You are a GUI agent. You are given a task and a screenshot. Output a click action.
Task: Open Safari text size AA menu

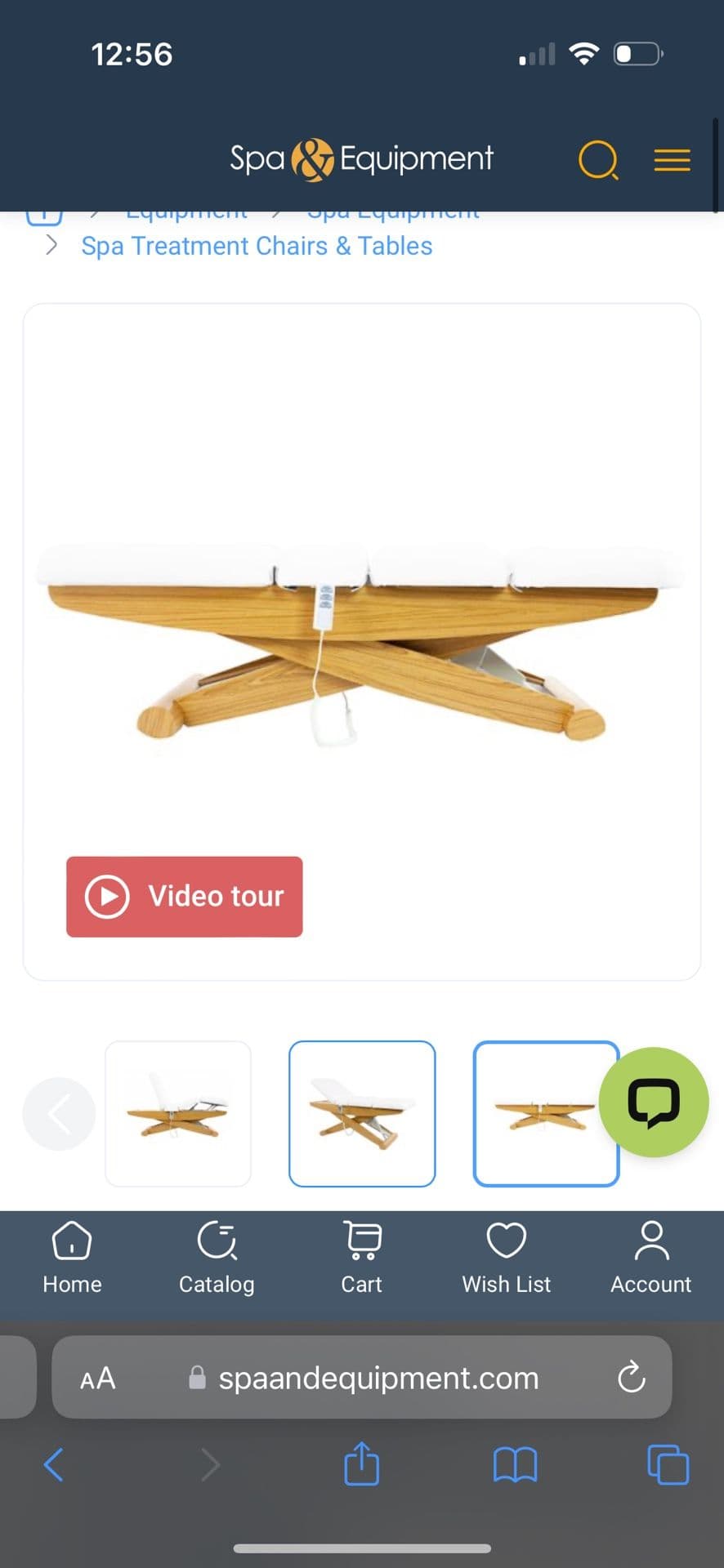point(97,1378)
